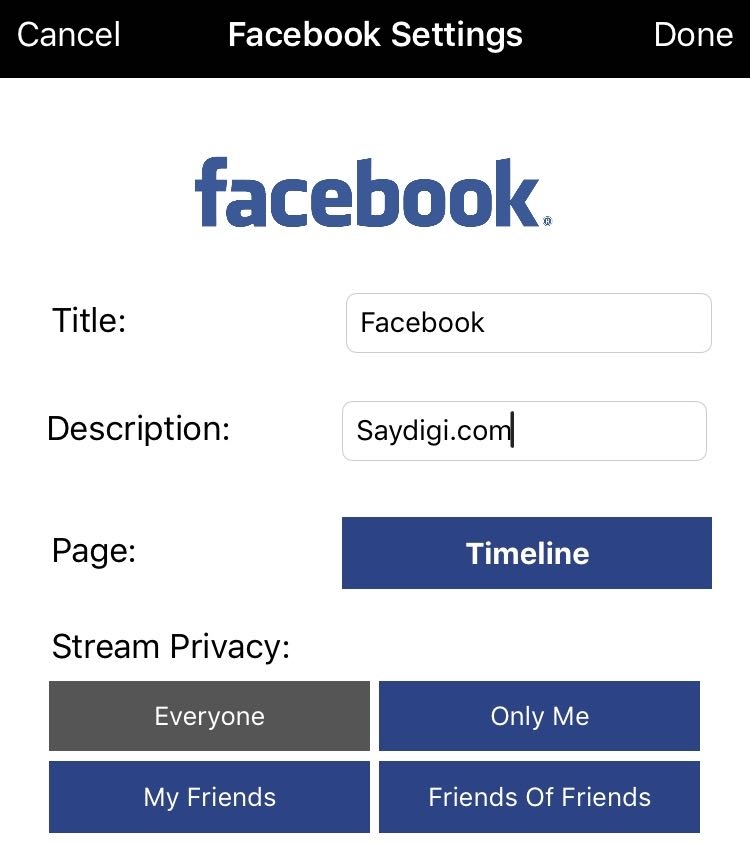
Task: Set stream privacy to Everyone
Action: [x=209, y=716]
